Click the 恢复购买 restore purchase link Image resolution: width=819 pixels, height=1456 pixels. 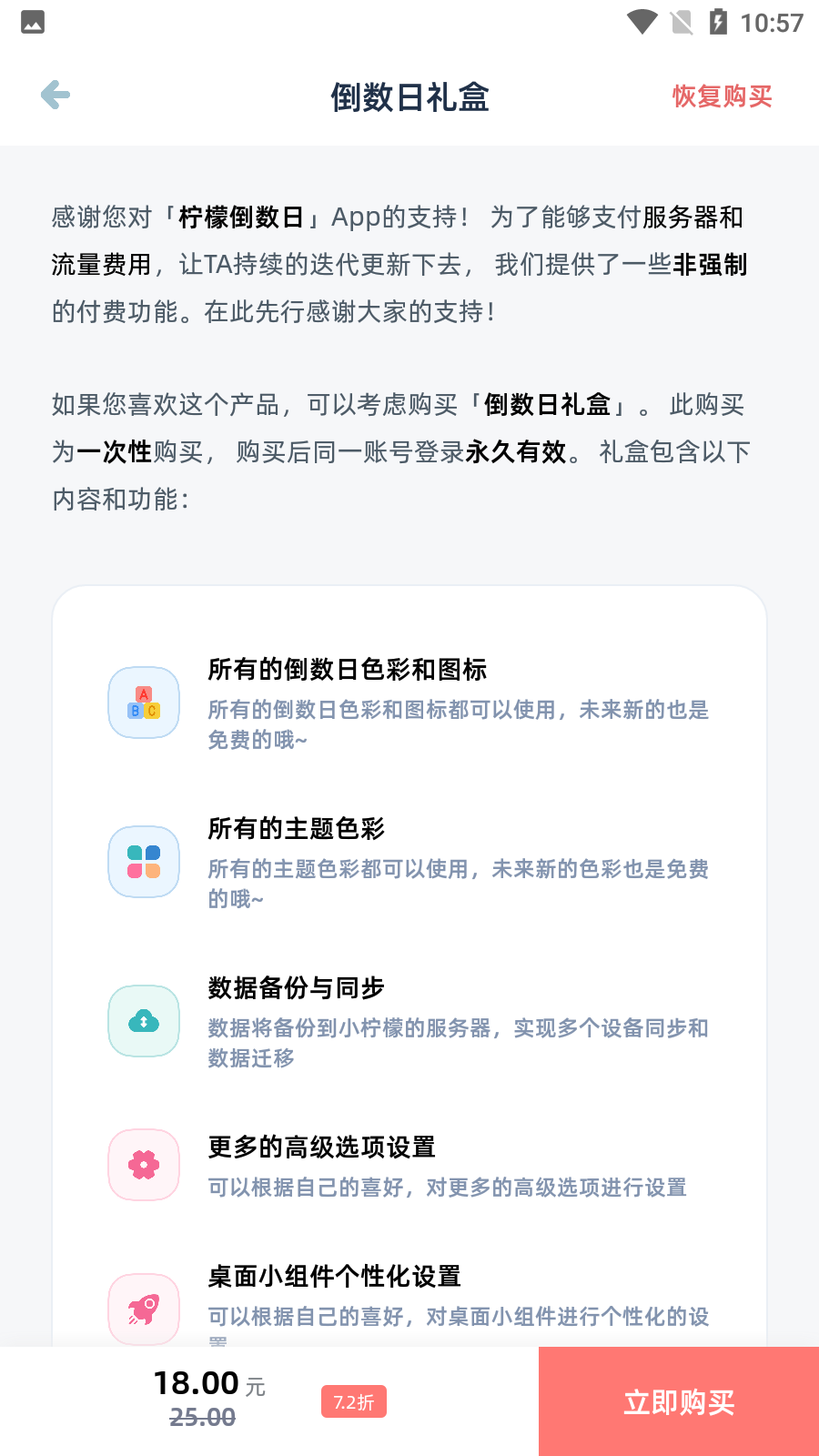pos(722,96)
